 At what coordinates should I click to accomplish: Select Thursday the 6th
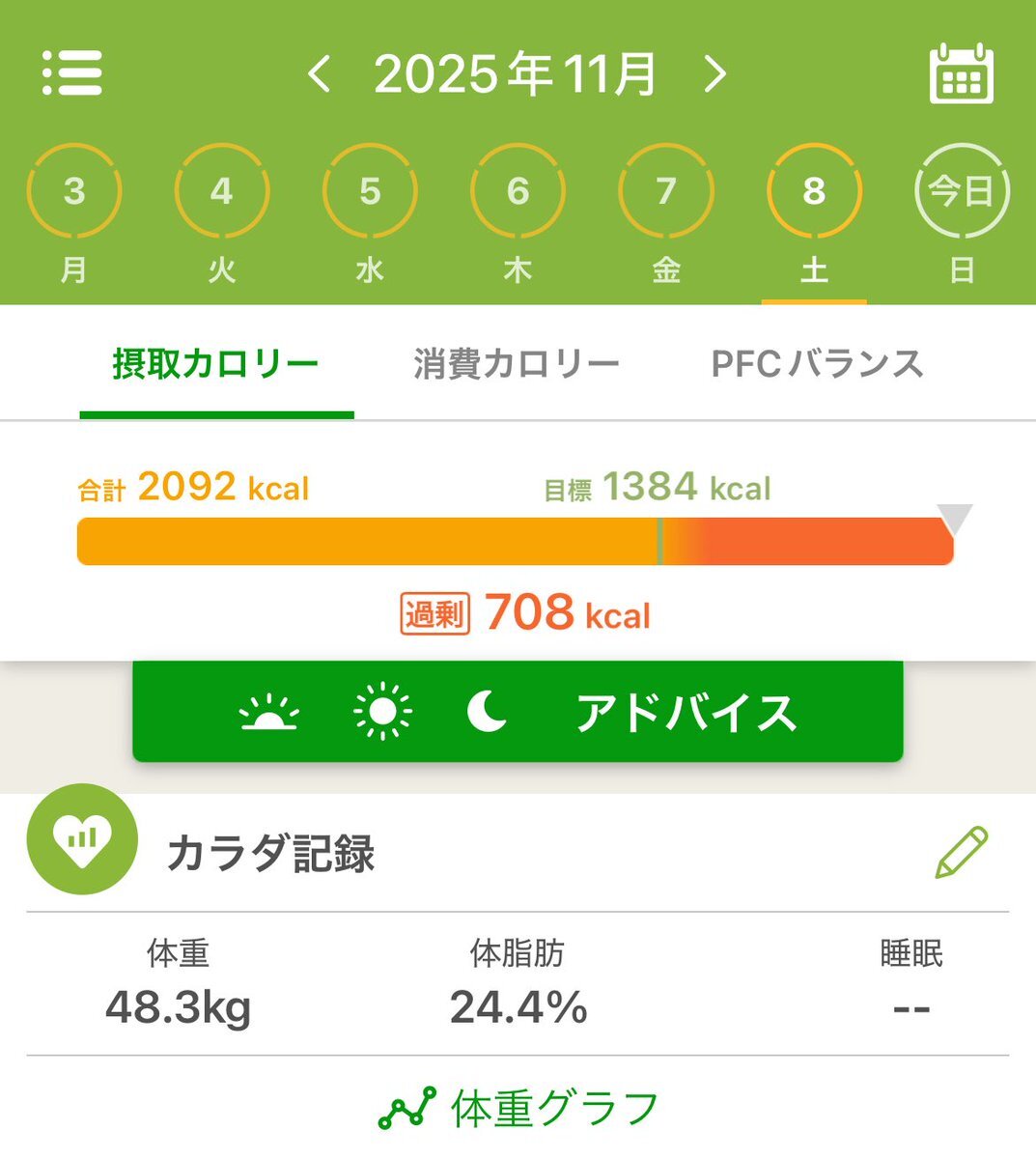point(518,191)
